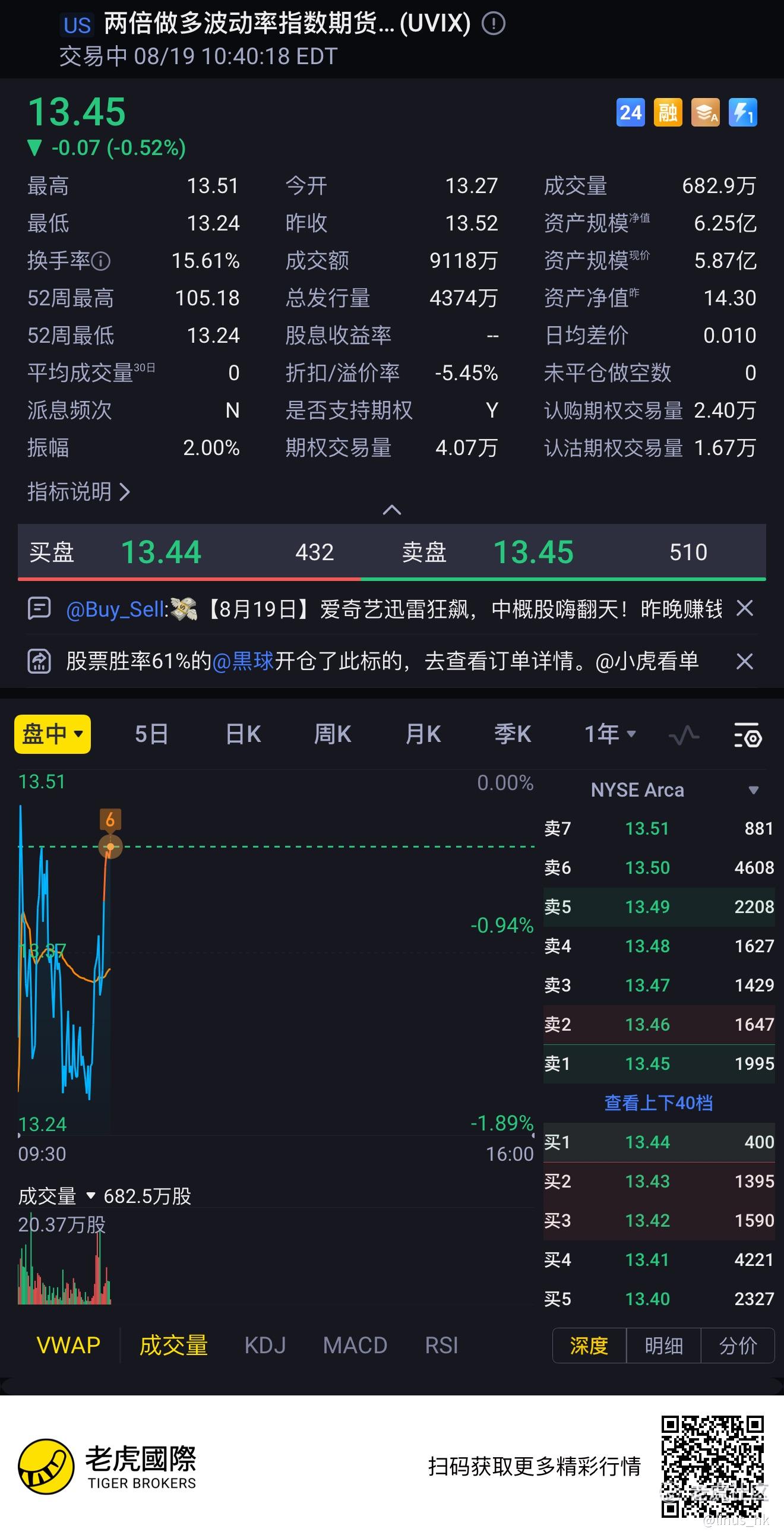Select the MACD indicator
The width and height of the screenshot is (784, 1538).
click(355, 1345)
